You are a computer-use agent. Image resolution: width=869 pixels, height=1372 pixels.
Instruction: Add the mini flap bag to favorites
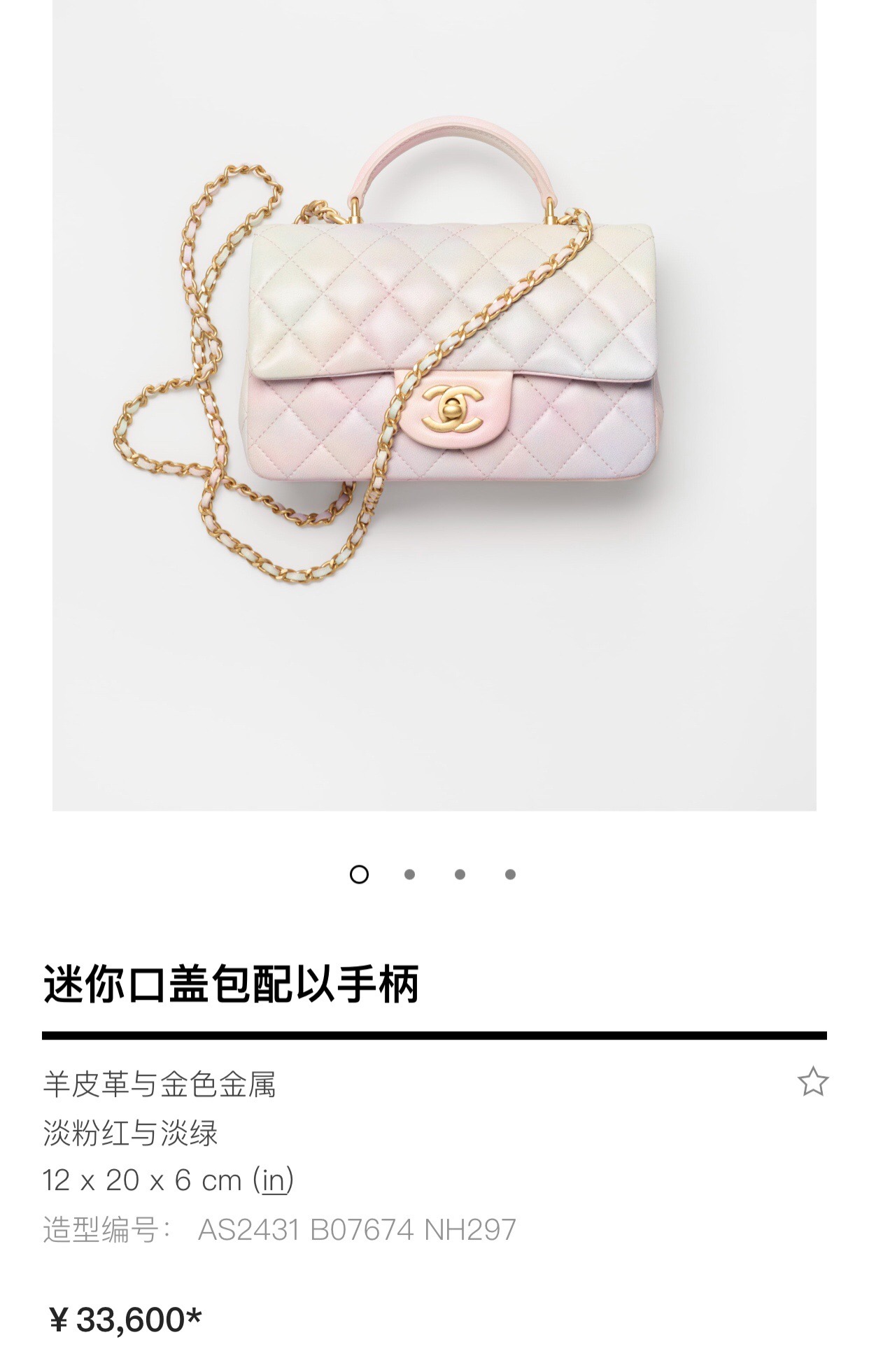[812, 1082]
